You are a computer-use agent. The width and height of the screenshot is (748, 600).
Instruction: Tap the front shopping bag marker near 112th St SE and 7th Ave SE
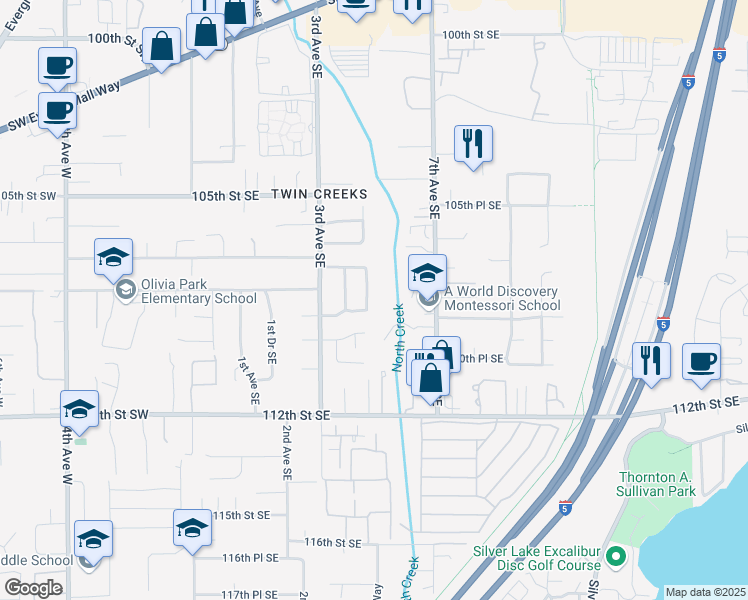(x=430, y=379)
